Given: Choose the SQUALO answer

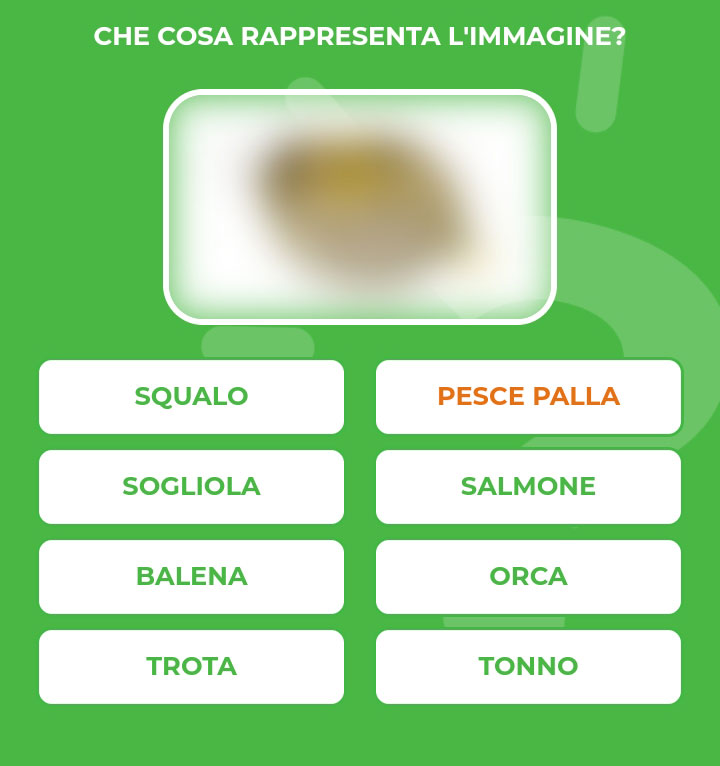Looking at the screenshot, I should [191, 397].
